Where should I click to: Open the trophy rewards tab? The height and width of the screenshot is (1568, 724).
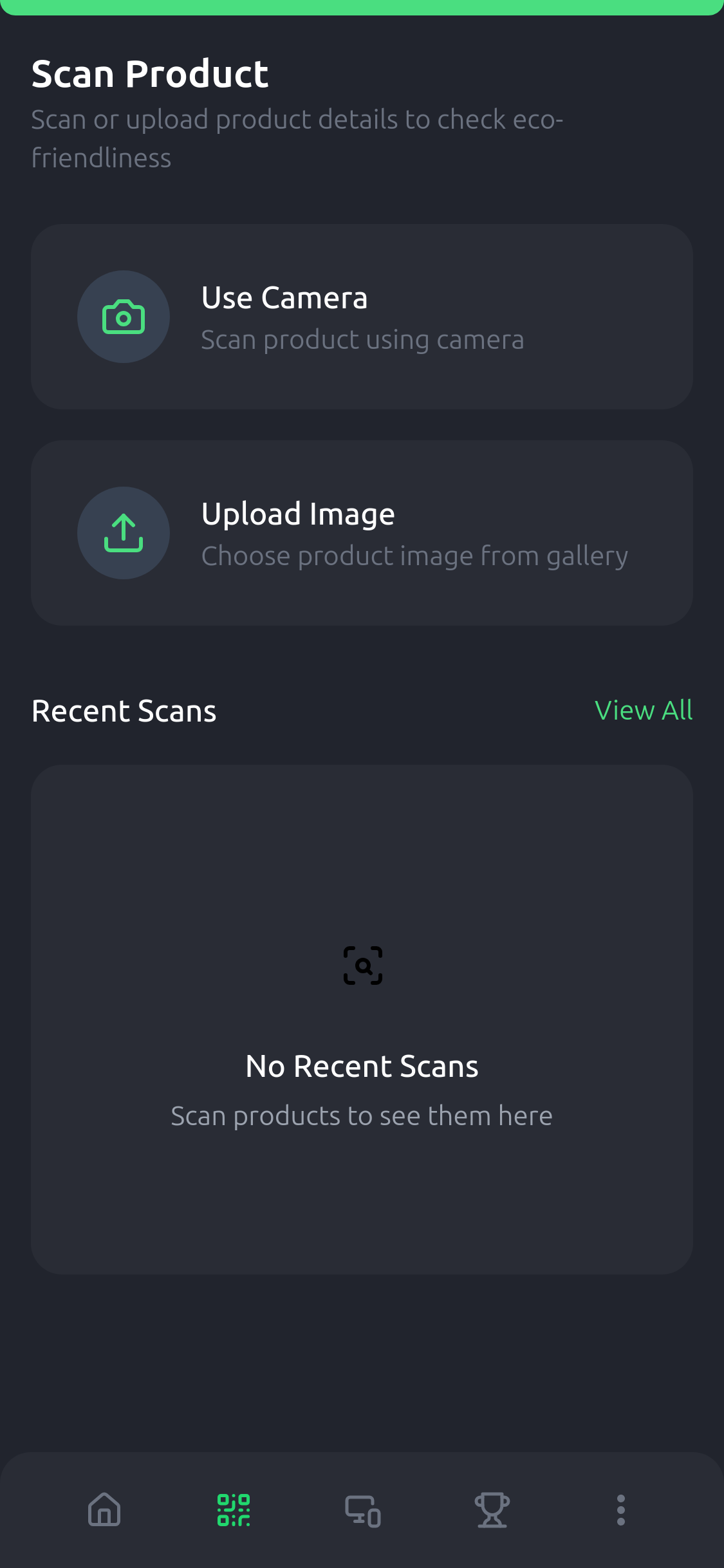[492, 1509]
